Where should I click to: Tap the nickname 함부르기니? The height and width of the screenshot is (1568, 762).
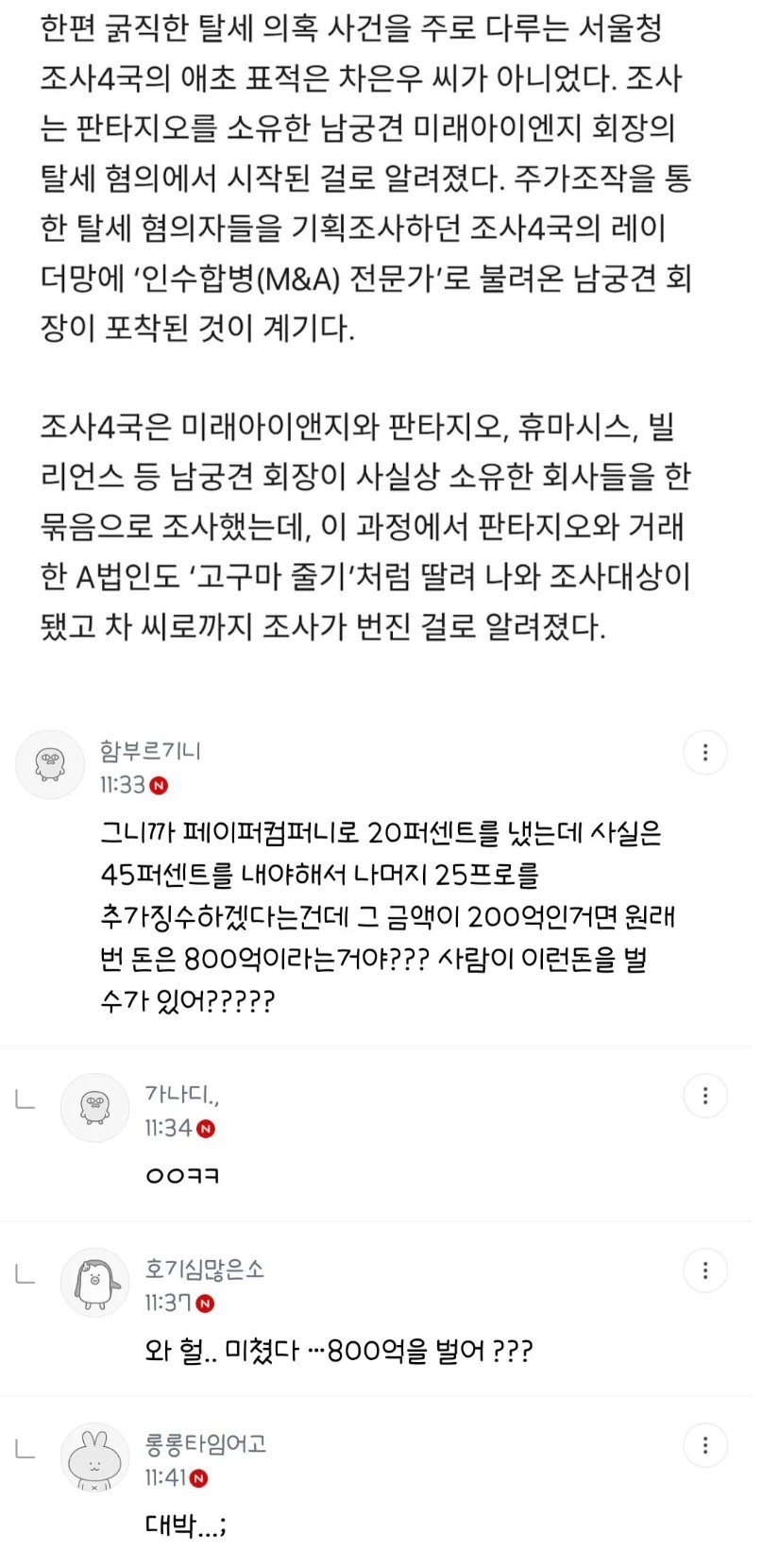[x=150, y=751]
